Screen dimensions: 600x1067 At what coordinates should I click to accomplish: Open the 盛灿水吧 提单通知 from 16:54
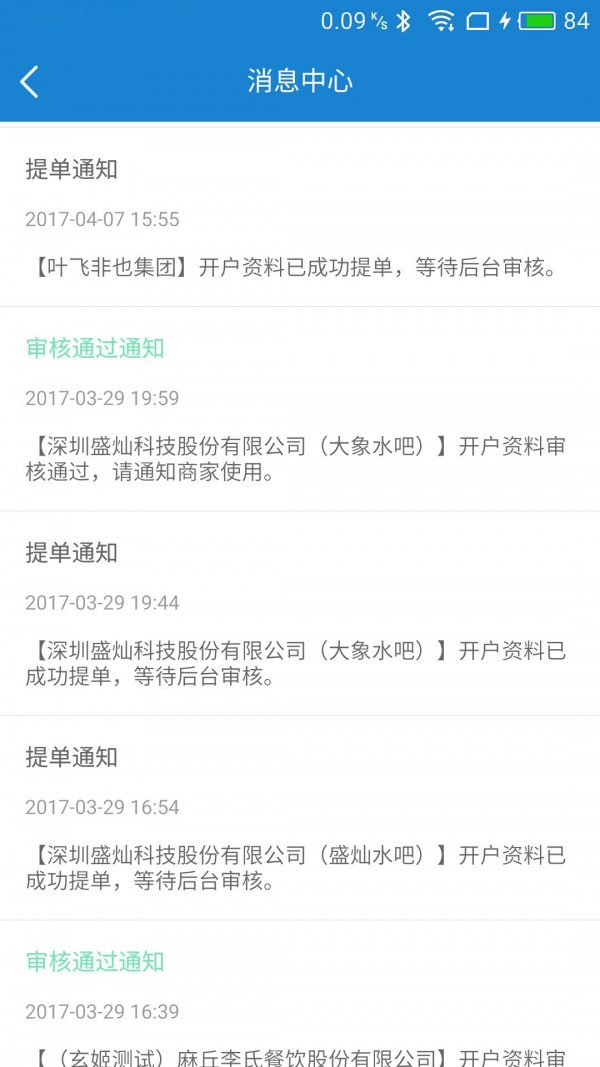[x=300, y=818]
